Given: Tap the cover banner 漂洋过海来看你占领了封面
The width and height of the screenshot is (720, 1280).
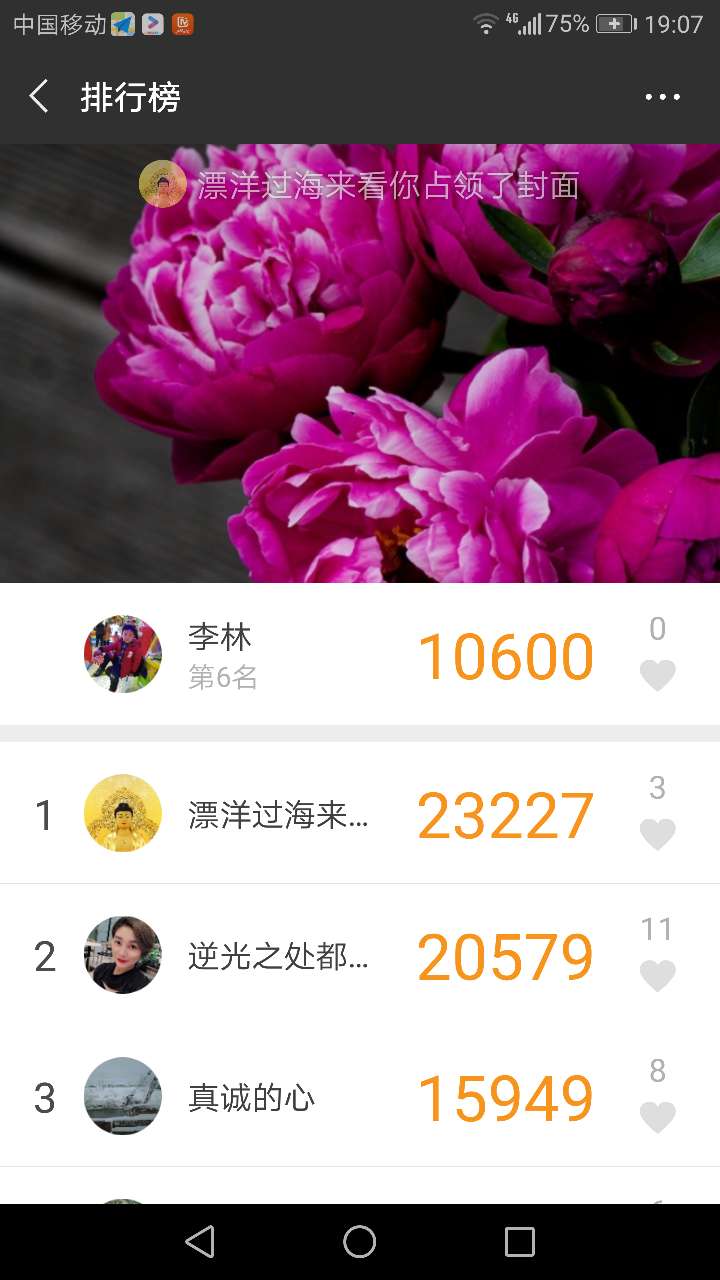Looking at the screenshot, I should coord(360,184).
